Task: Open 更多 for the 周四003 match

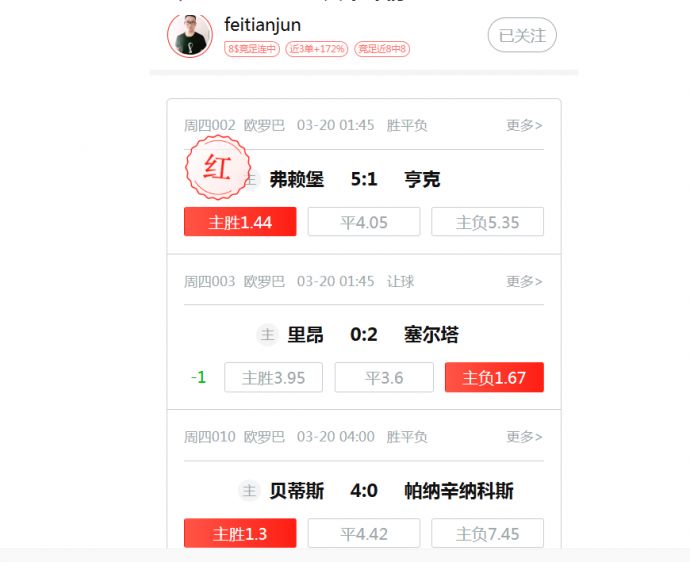Action: tap(524, 281)
